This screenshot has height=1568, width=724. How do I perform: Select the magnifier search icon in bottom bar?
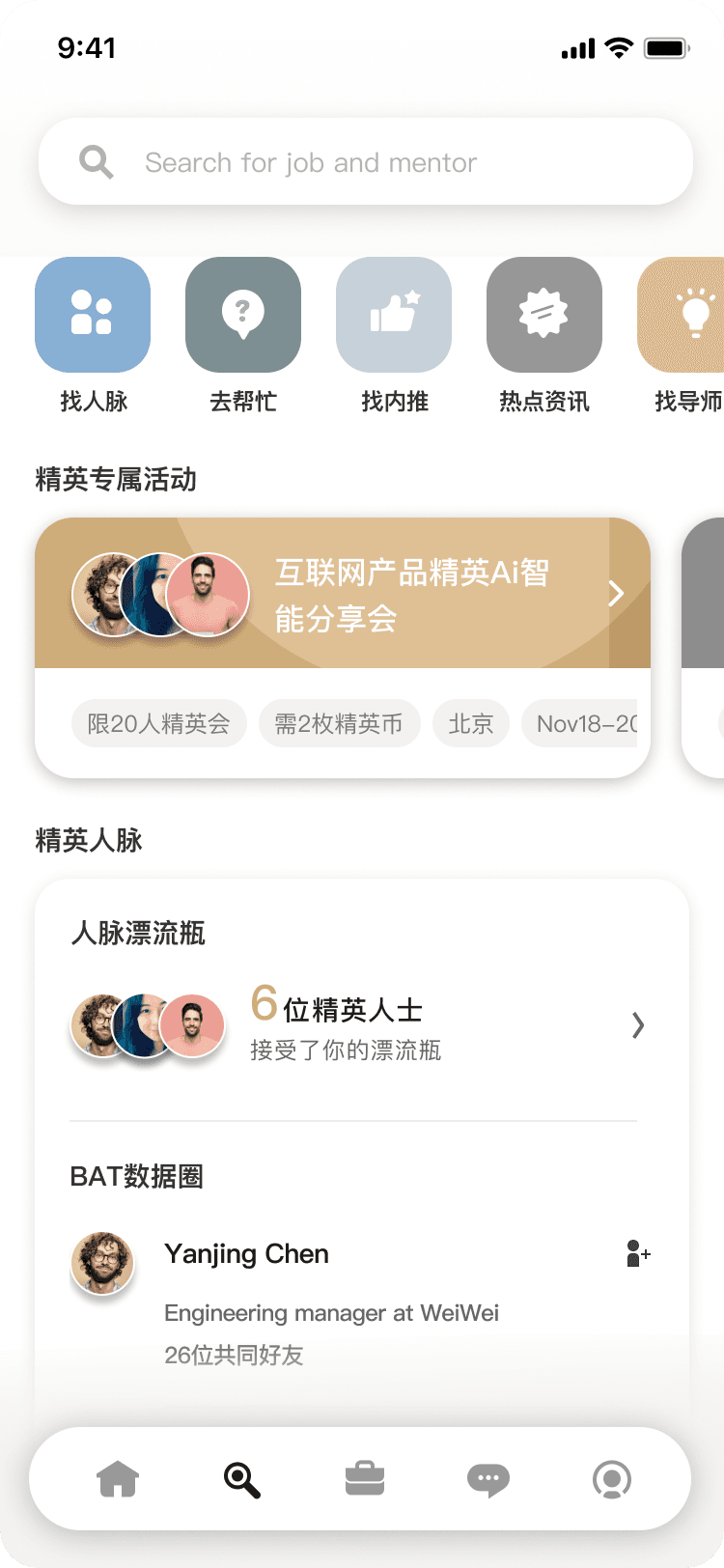pos(241,1478)
